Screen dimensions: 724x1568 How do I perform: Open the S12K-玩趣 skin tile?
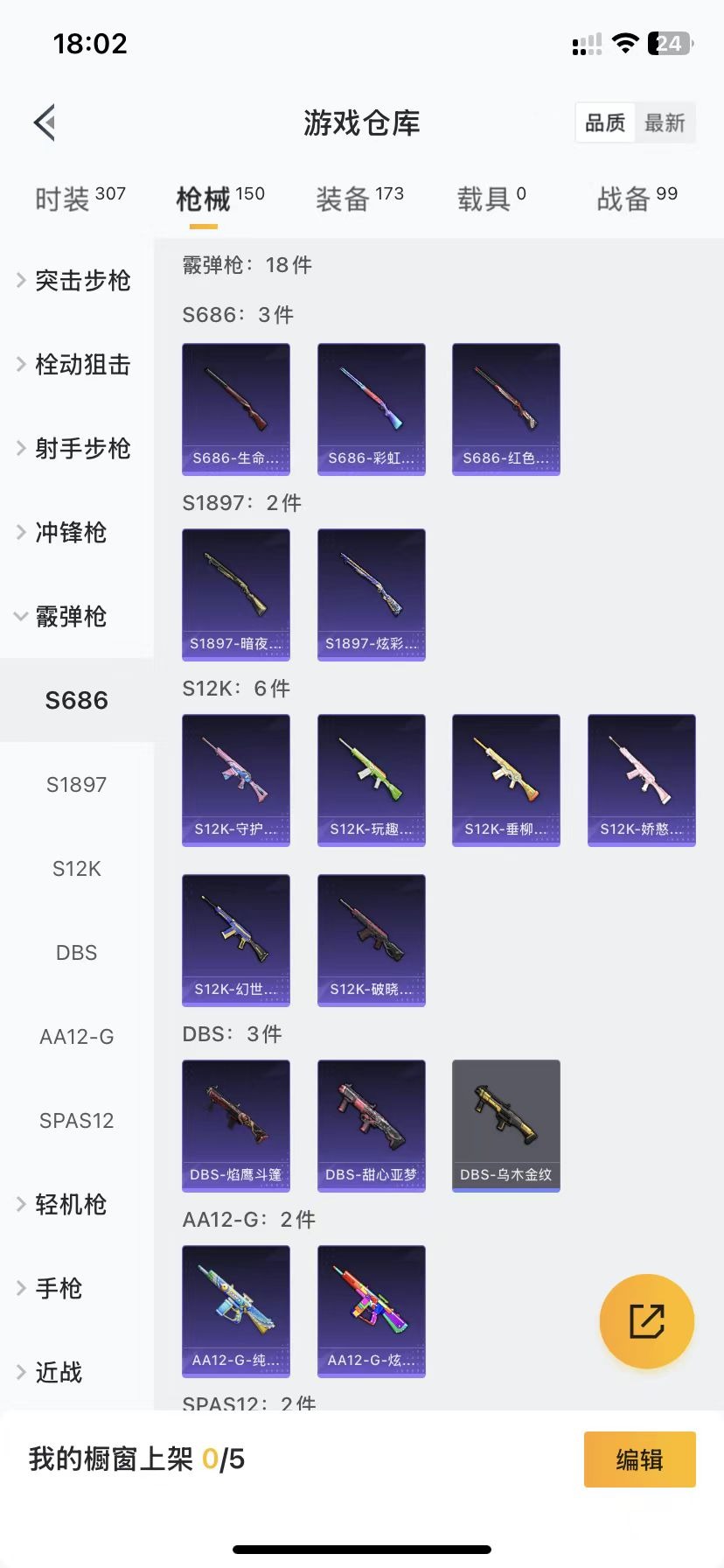[371, 780]
